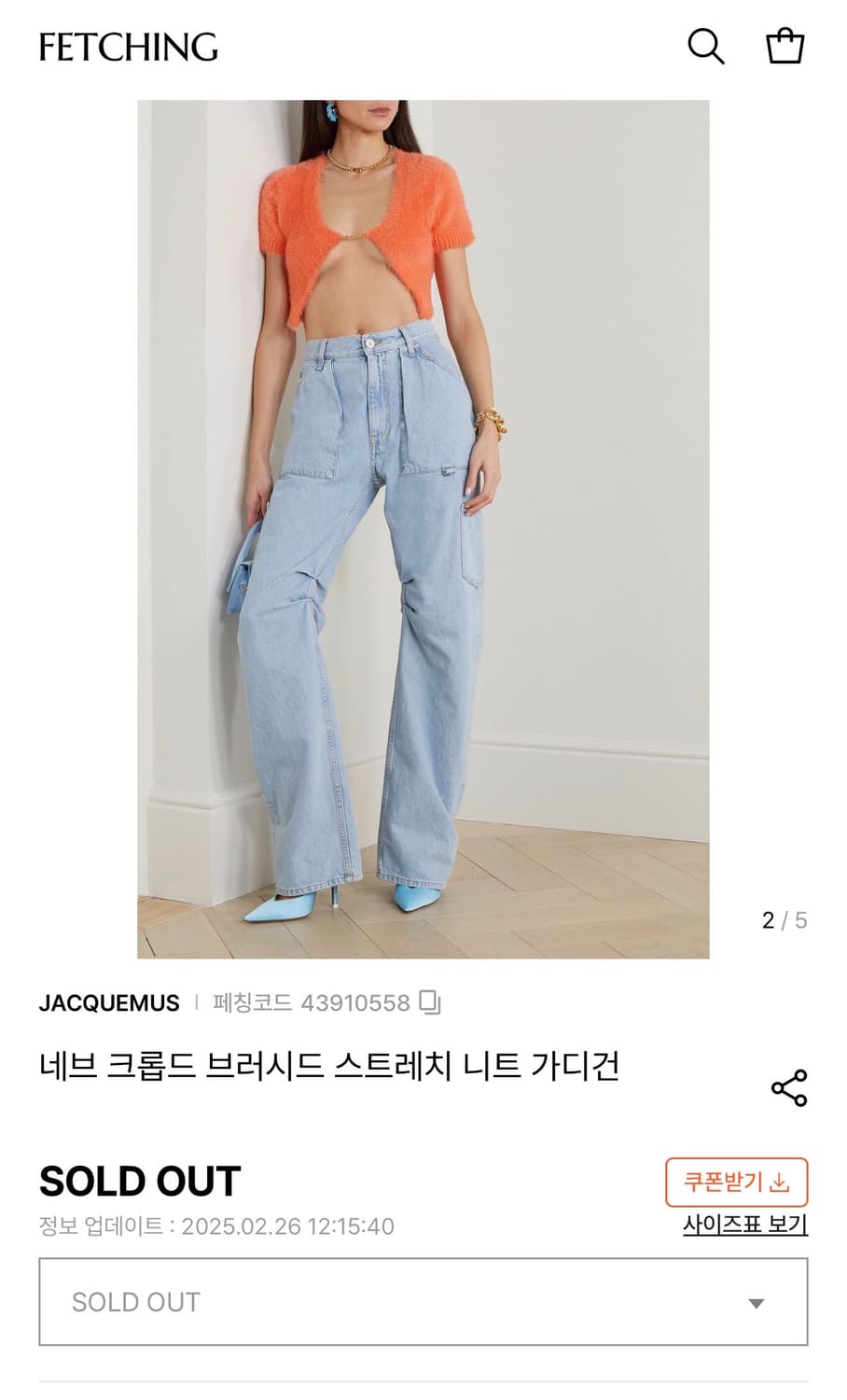Go to the JACQUEMUS brand page
This screenshot has height=1400, width=847.
pos(109,1003)
